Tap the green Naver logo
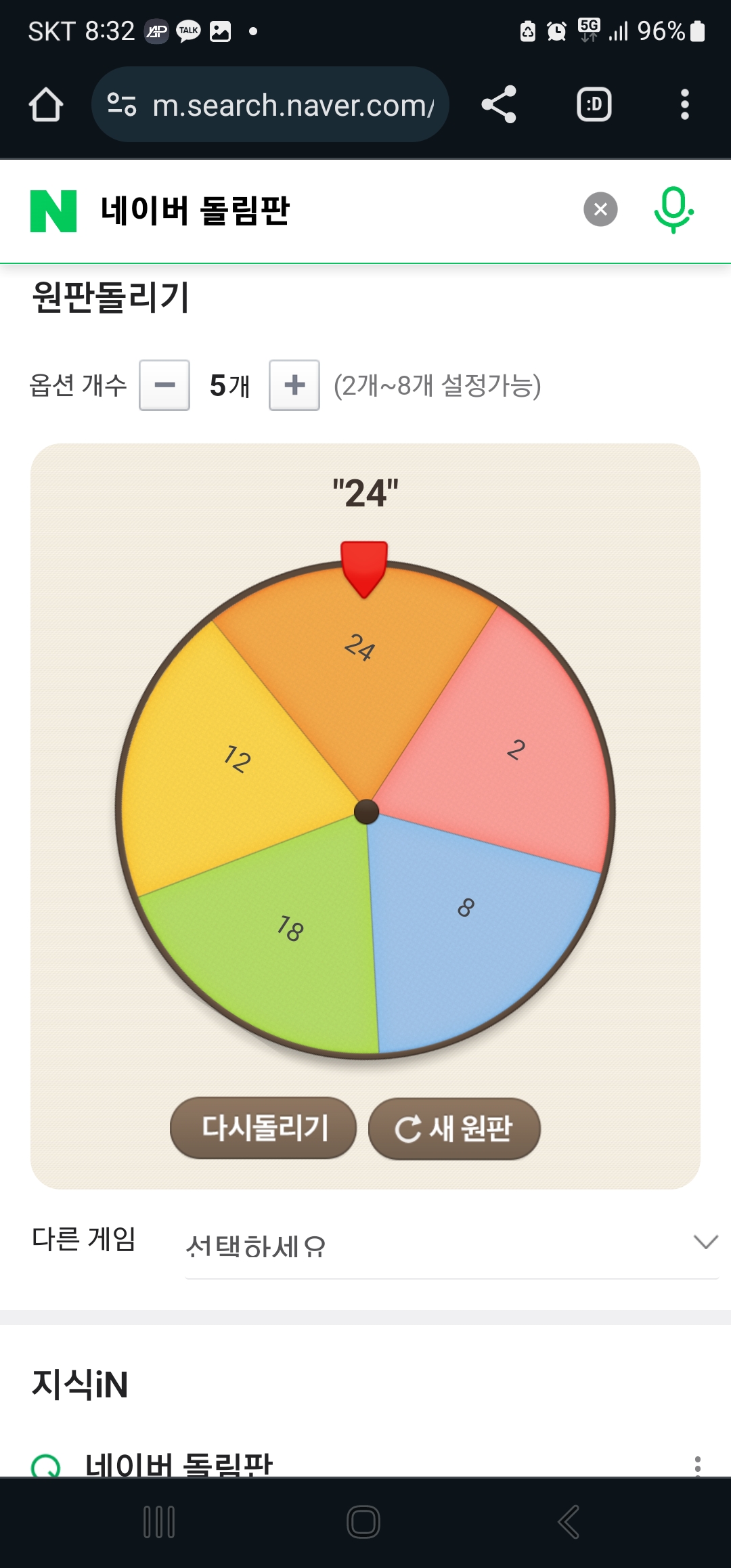This screenshot has height=1568, width=731. click(x=53, y=211)
